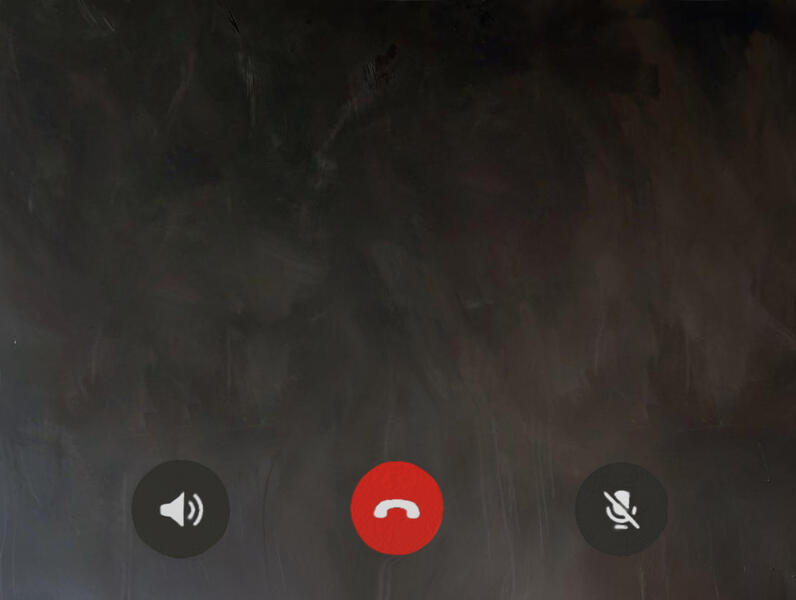End the call with red hang-up button
Screen dimensions: 796x600
point(397,509)
